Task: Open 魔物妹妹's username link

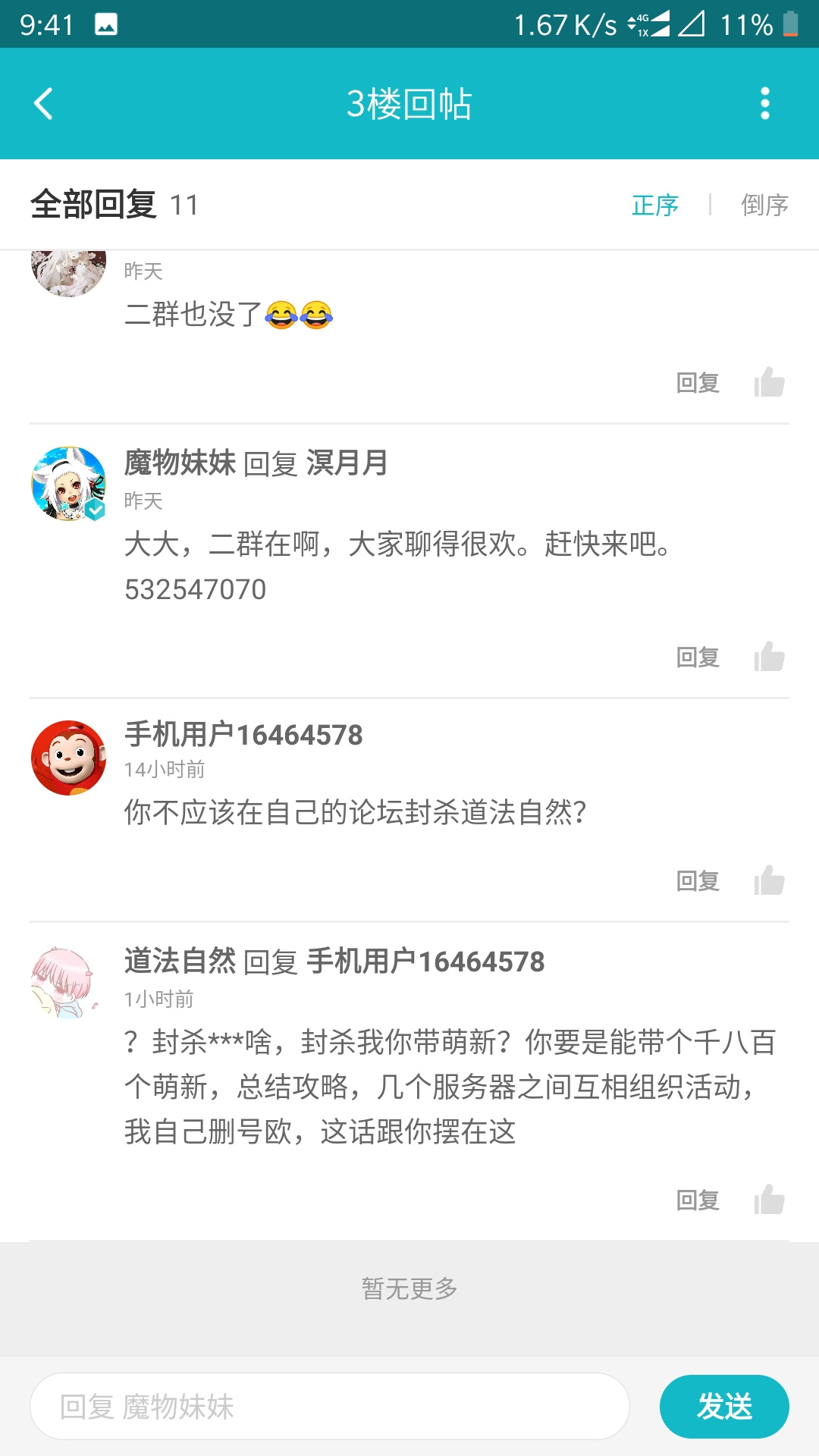Action: click(x=180, y=463)
